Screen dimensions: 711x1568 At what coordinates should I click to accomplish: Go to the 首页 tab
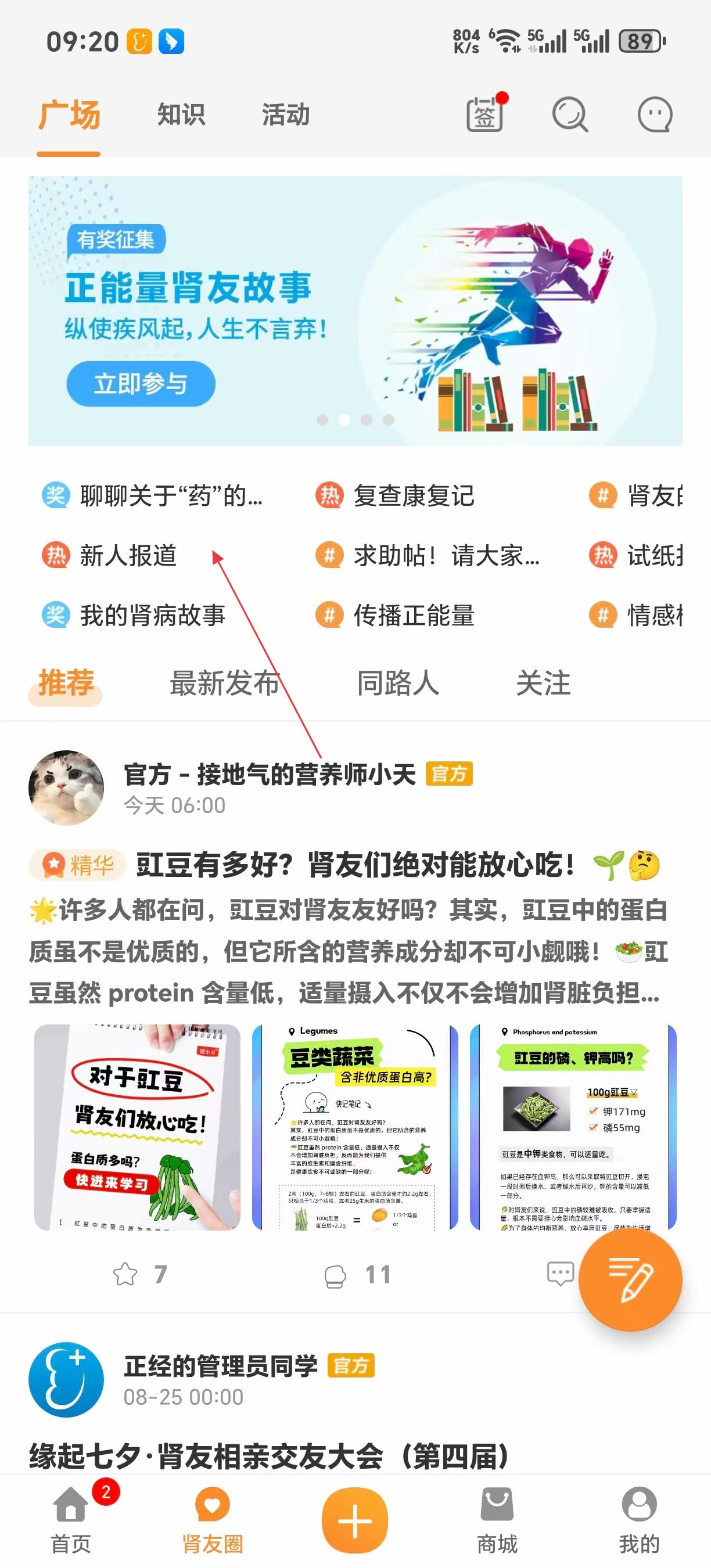click(71, 1518)
